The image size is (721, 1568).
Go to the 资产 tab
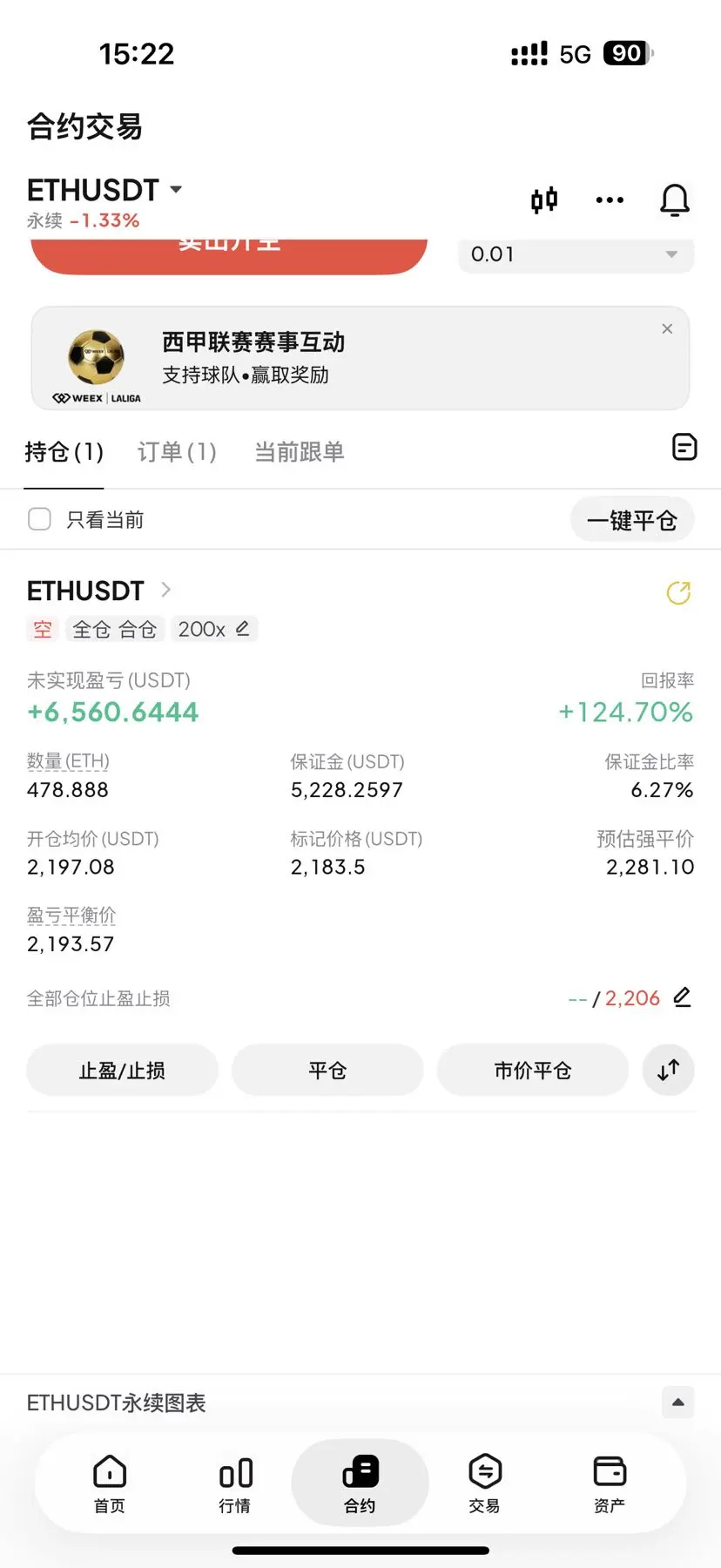tap(610, 1483)
